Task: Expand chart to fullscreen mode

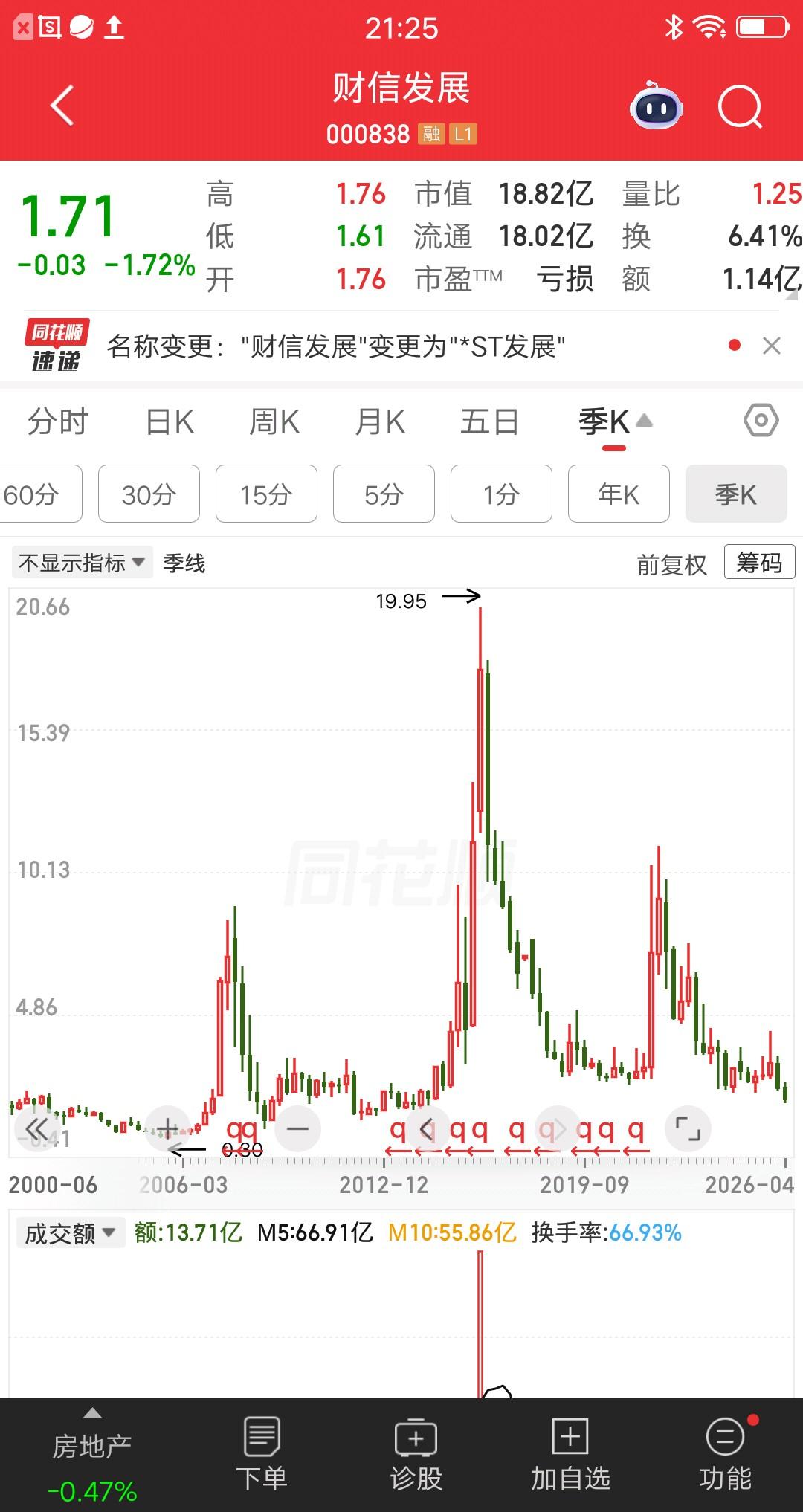Action: [x=688, y=1128]
